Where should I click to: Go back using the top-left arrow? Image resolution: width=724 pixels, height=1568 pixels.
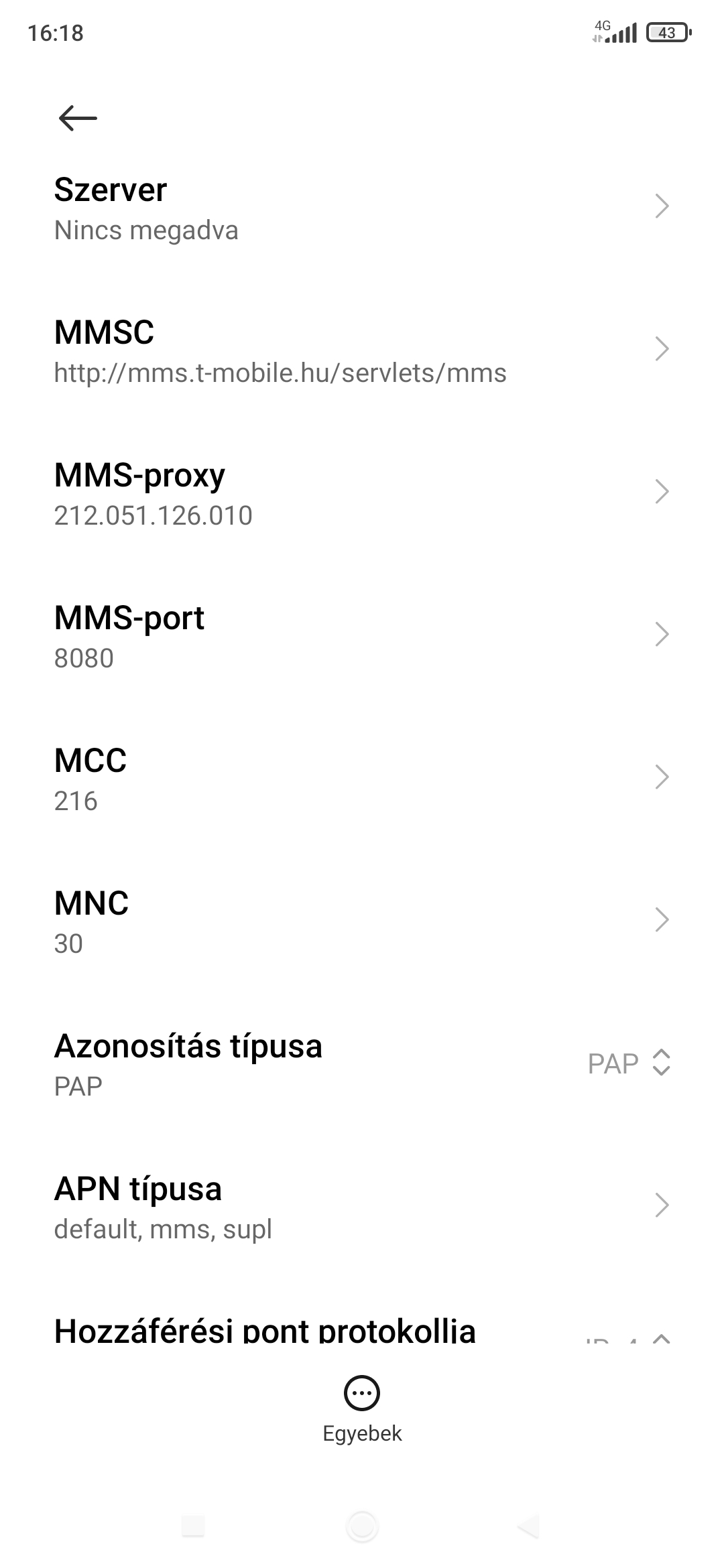pyautogui.click(x=78, y=119)
